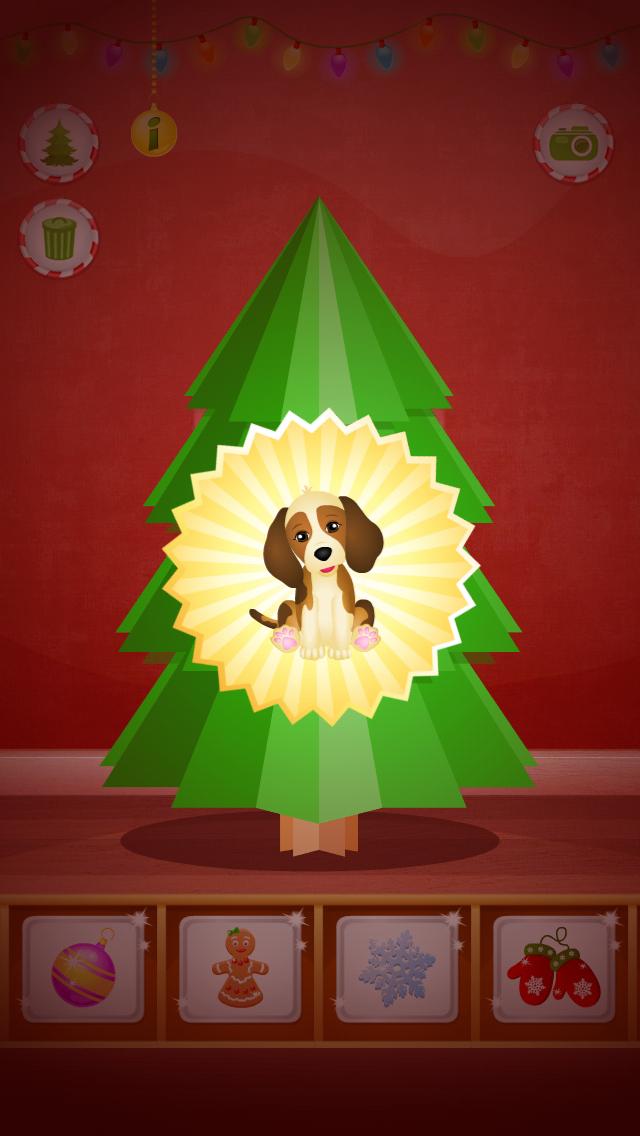Tap the puppy ornament on the tree
The image size is (640, 1136).
[x=320, y=575]
